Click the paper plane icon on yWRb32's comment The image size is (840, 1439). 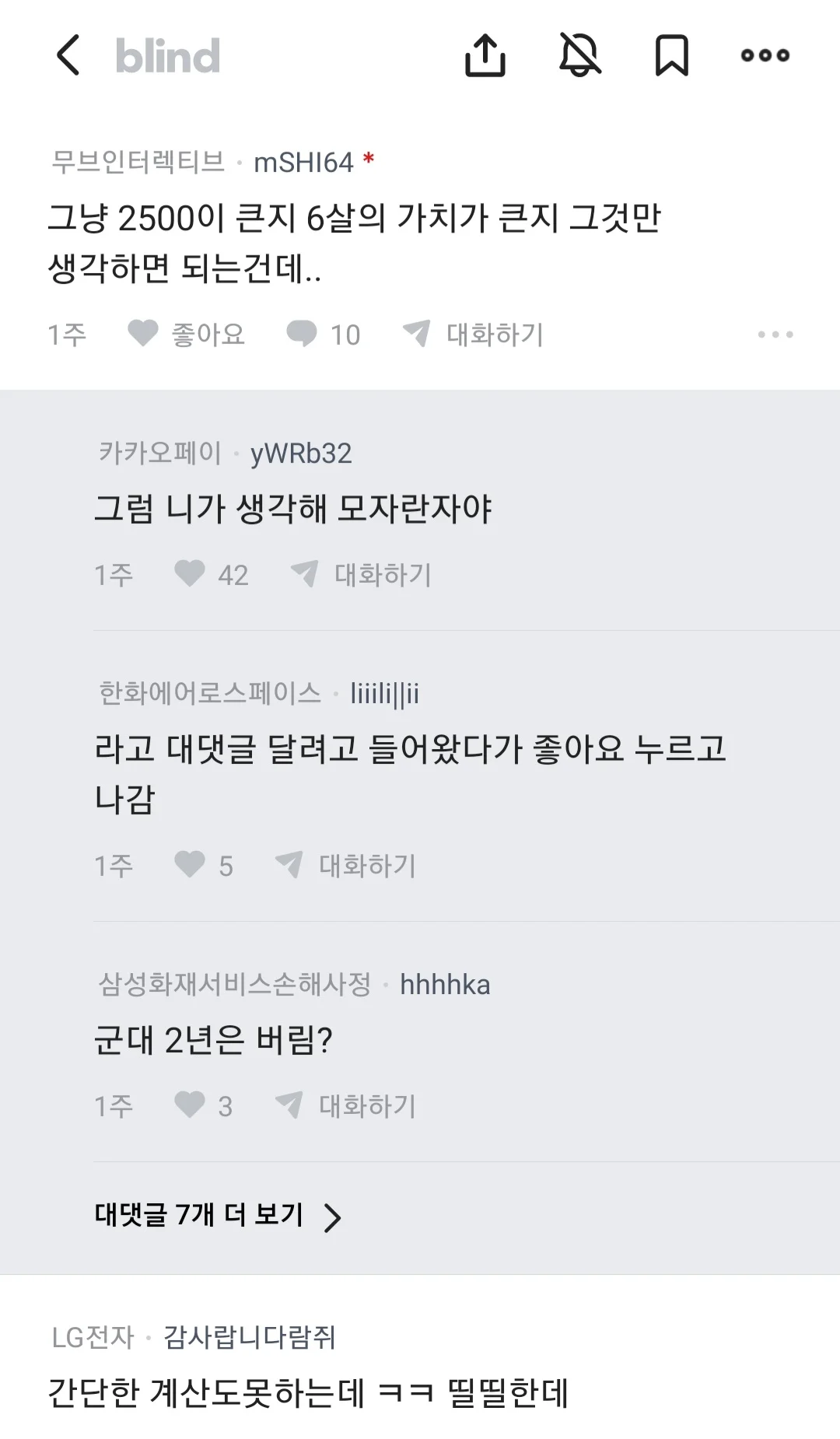point(309,574)
